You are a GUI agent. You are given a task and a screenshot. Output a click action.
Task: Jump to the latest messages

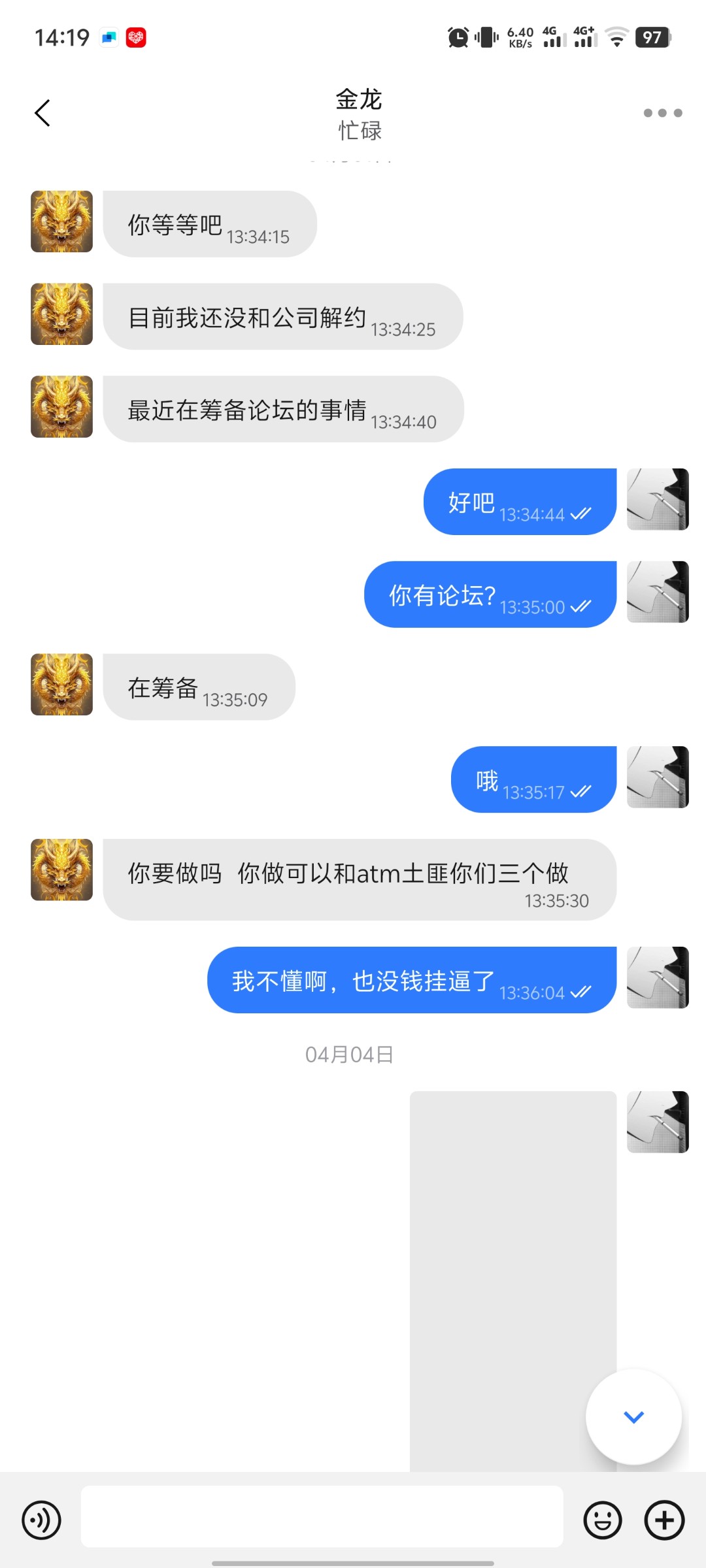(x=633, y=1416)
